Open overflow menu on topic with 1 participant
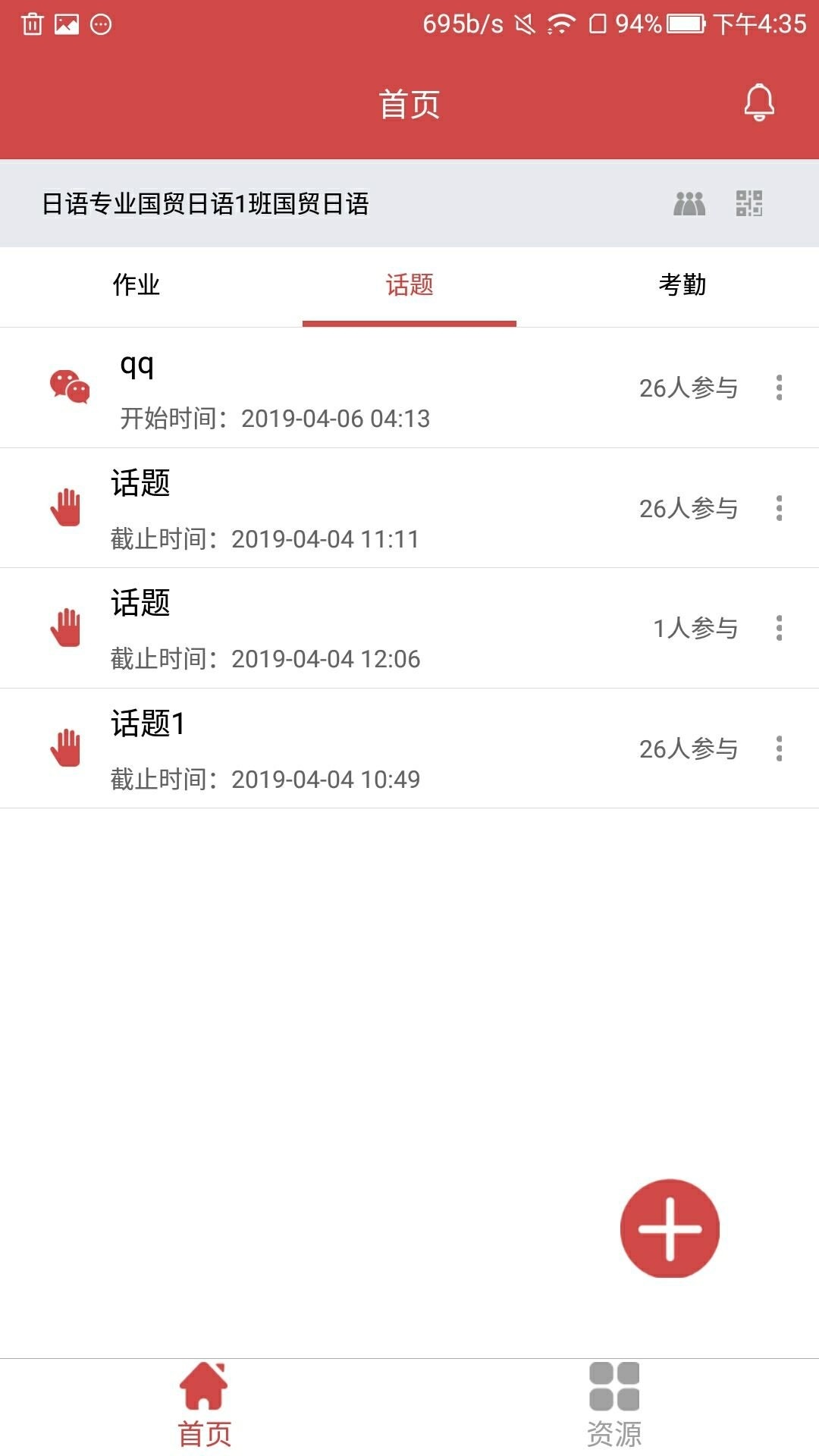The height and width of the screenshot is (1456, 819). coord(778,627)
